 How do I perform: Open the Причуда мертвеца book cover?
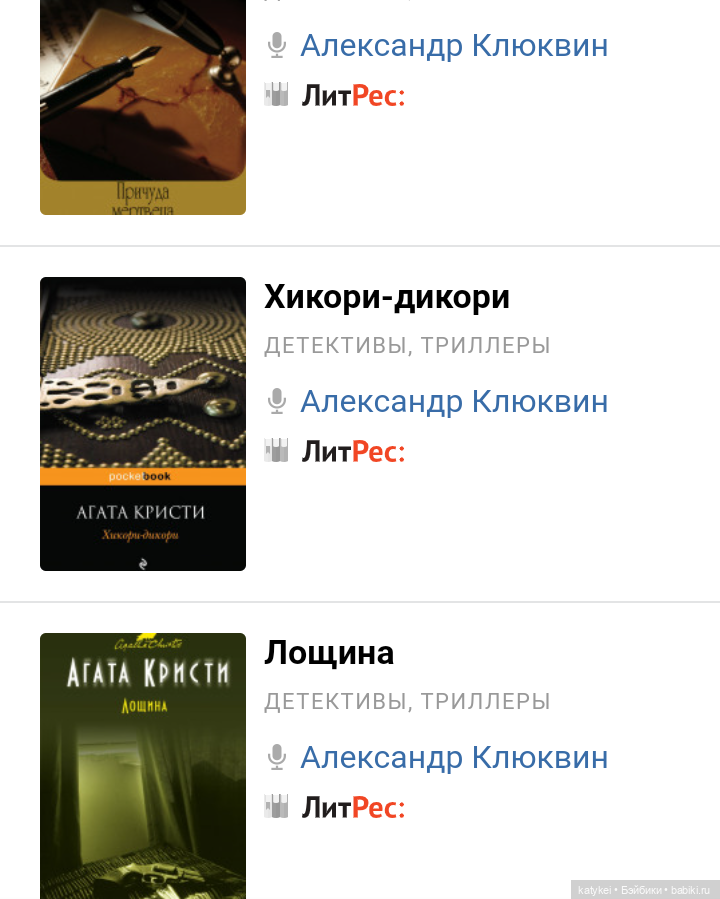(143, 105)
